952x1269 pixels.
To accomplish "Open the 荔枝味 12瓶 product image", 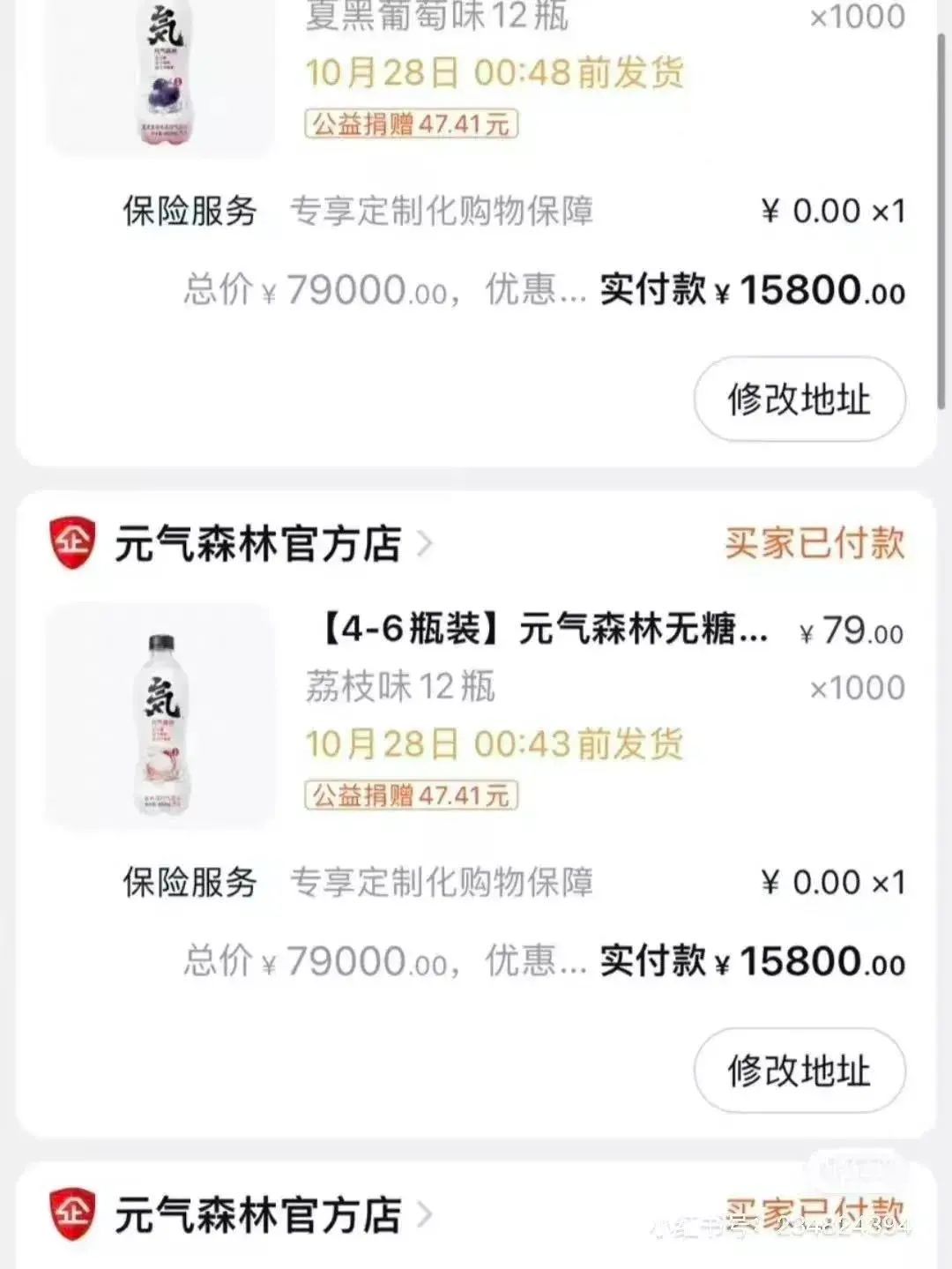I will click(x=160, y=716).
